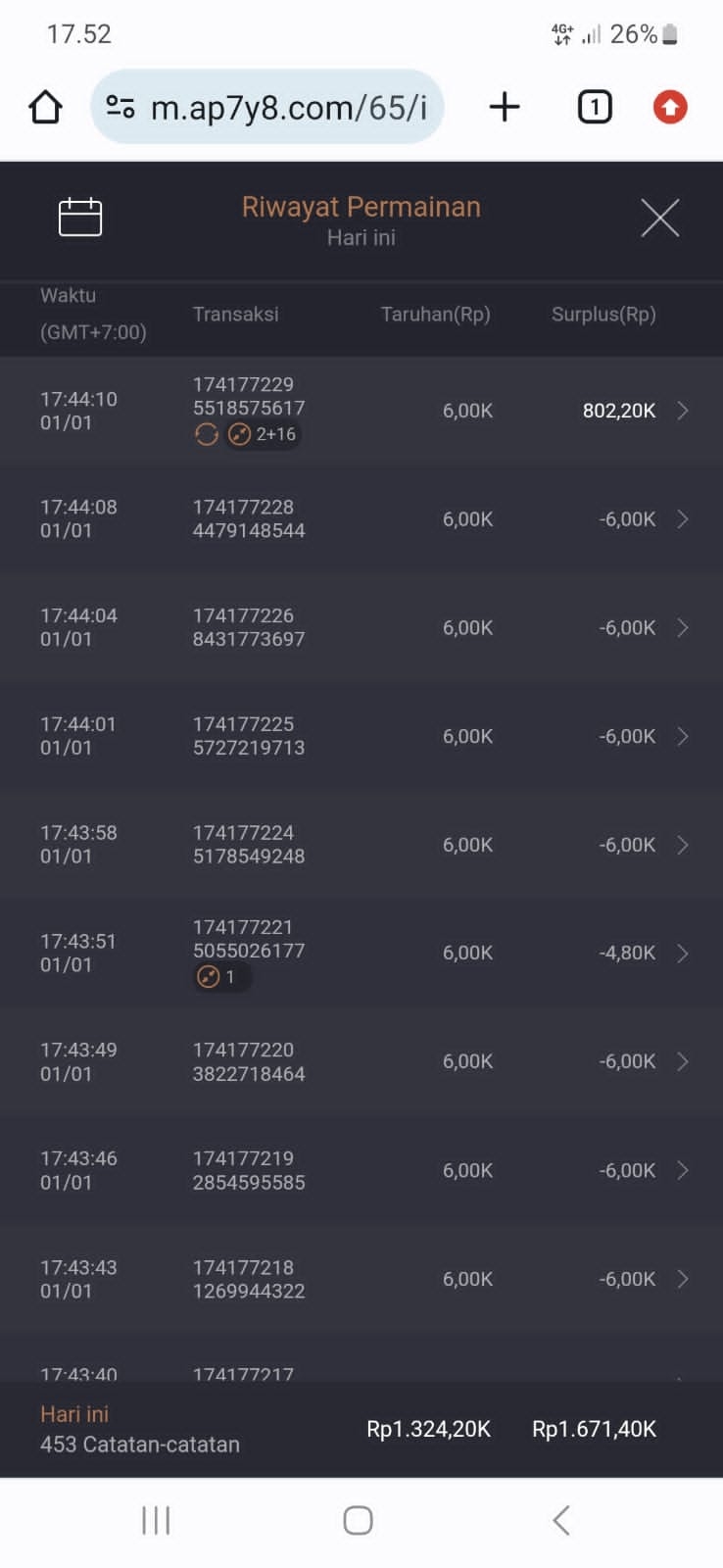Open the calendar date picker
The width and height of the screenshot is (723, 1568).
(80, 218)
